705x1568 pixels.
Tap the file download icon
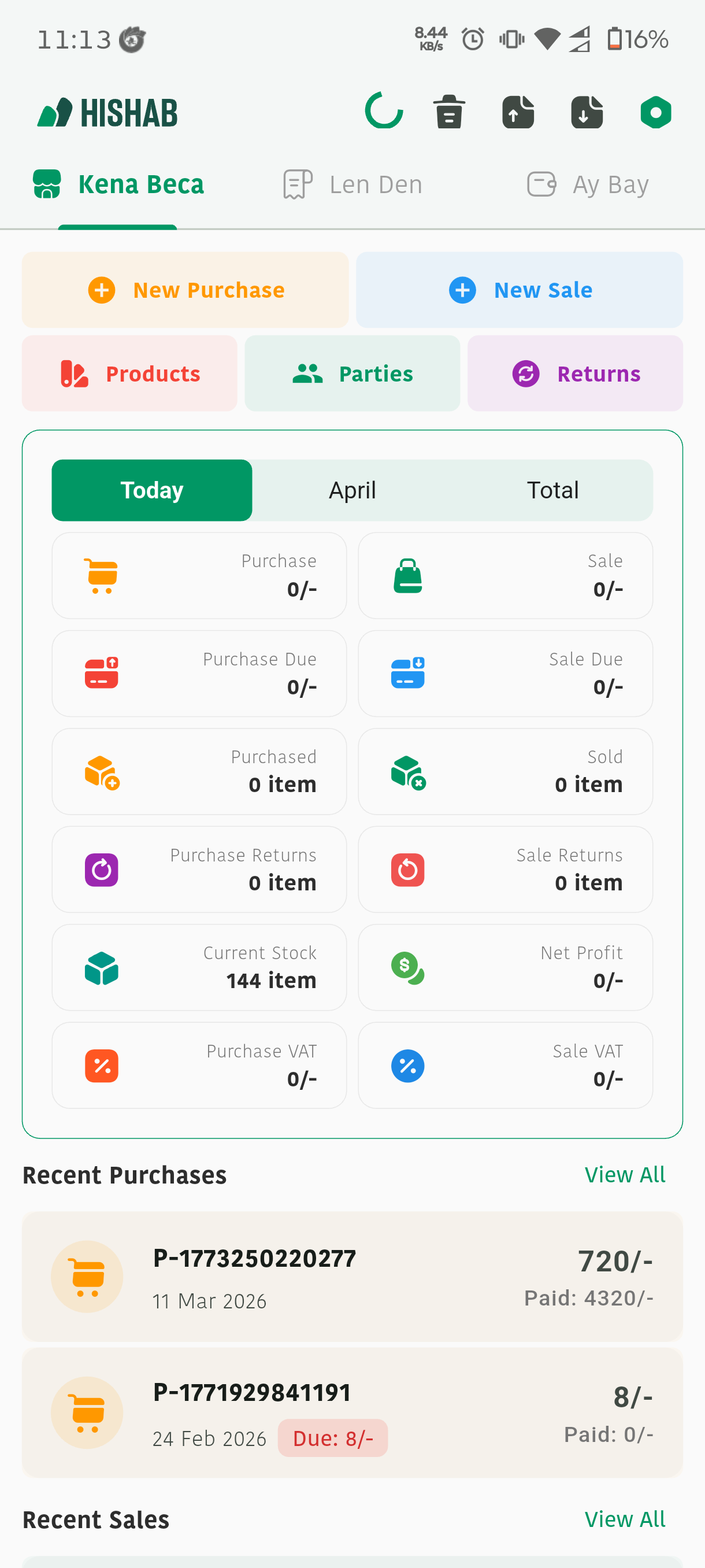click(x=587, y=112)
